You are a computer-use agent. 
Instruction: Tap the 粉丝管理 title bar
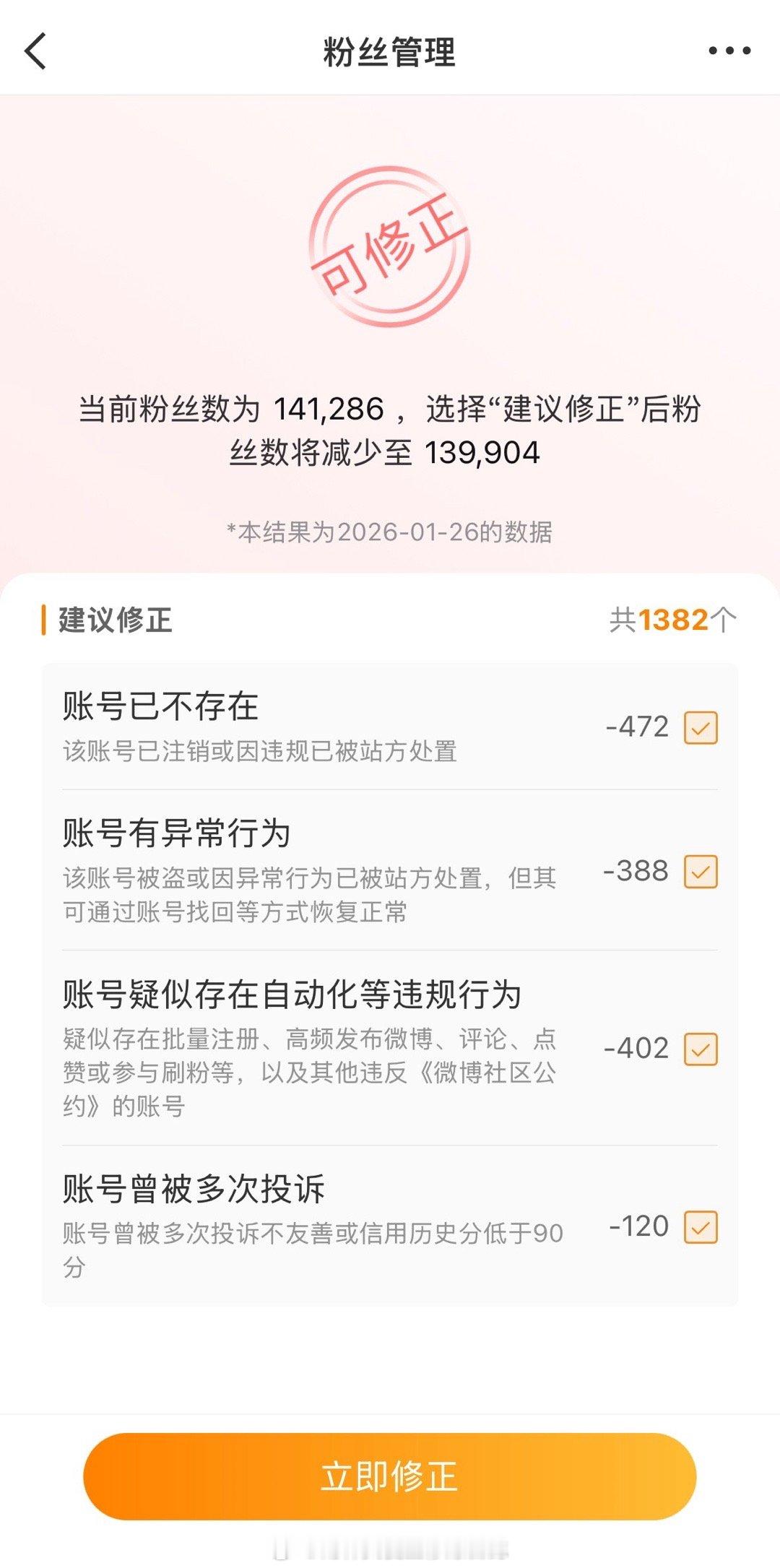tap(390, 51)
